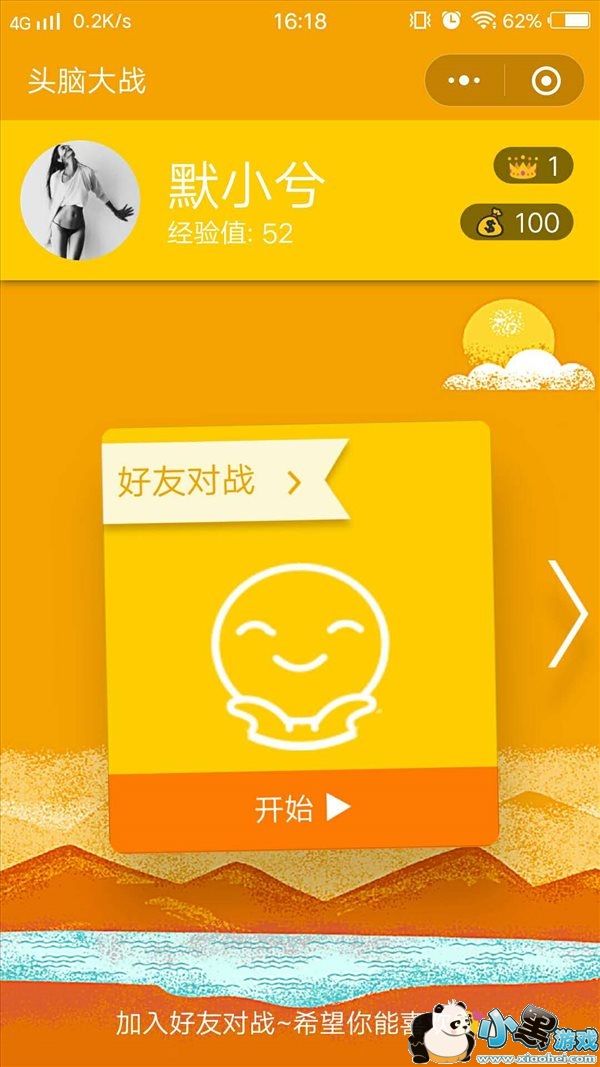
Task: Open 默小兮's profile avatar
Action: click(80, 200)
